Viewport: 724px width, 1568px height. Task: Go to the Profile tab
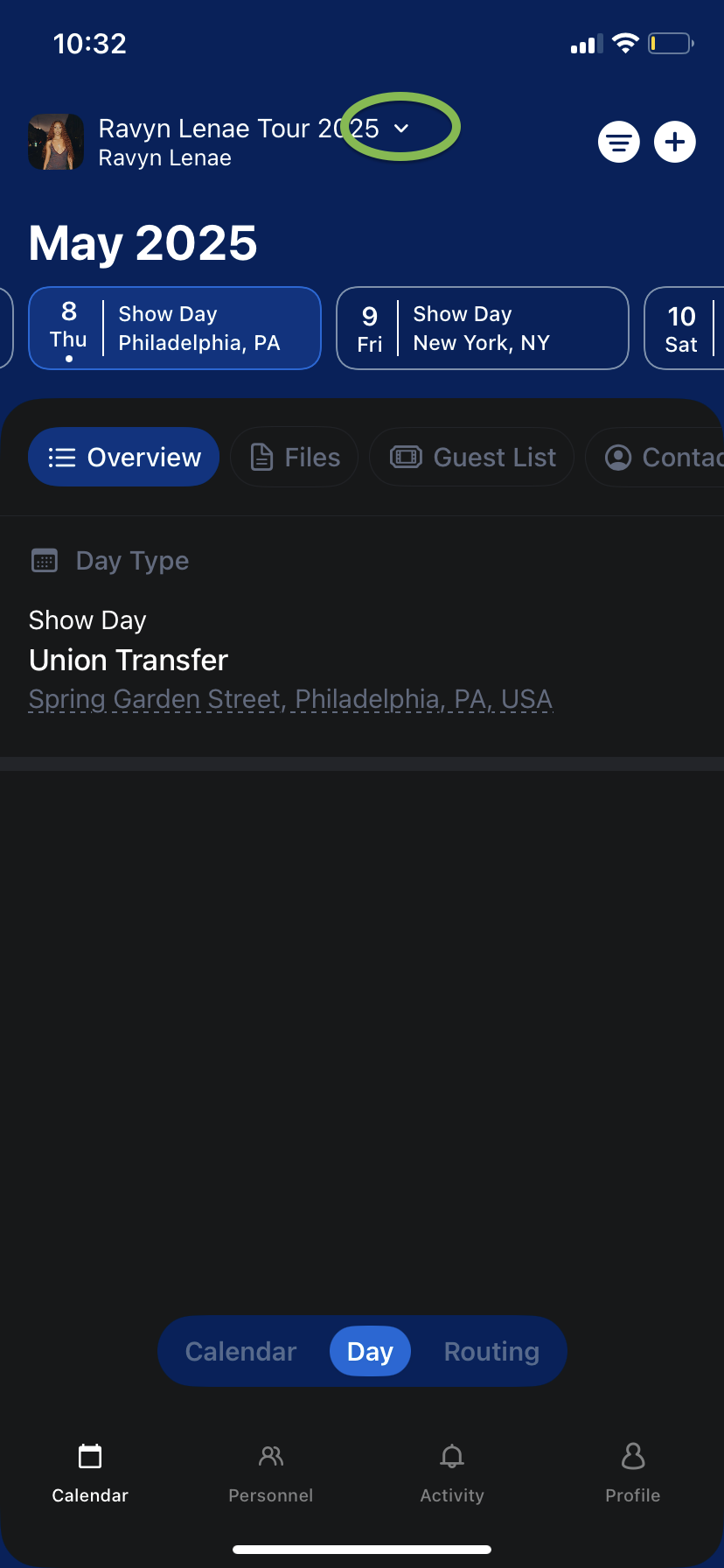[633, 1473]
